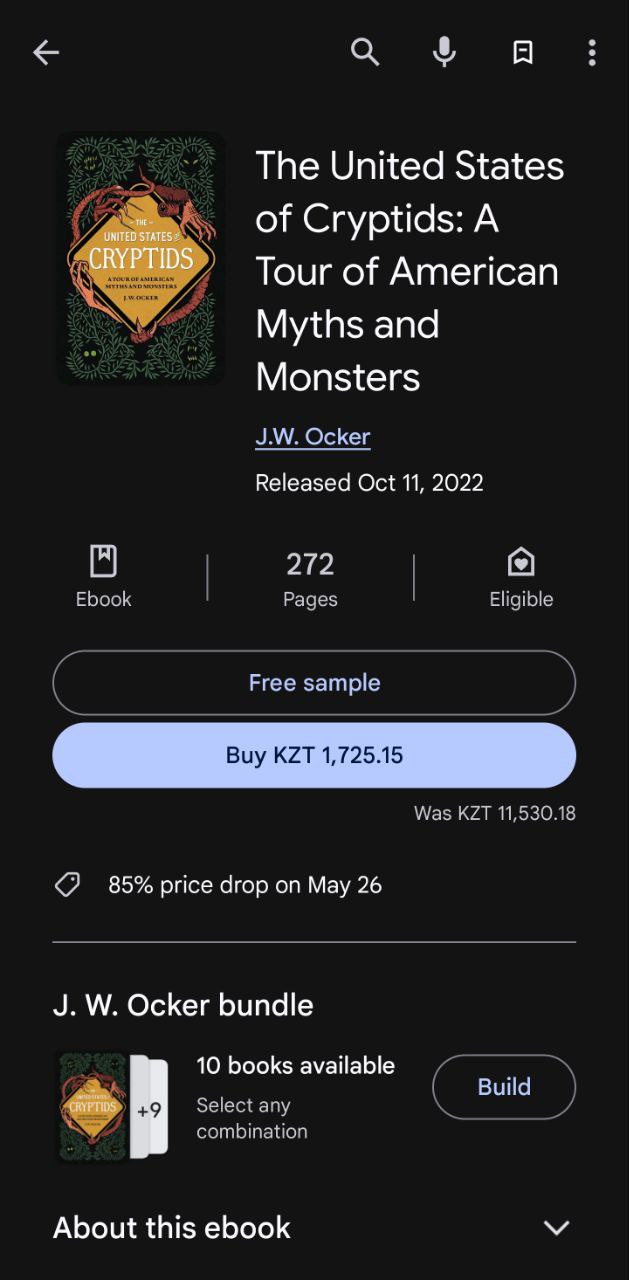Add this book to wishlist bookmark
The height and width of the screenshot is (1280, 629).
click(x=522, y=53)
